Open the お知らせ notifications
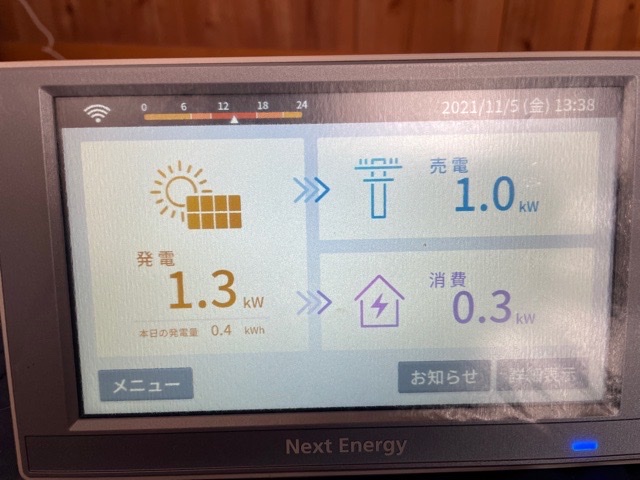The height and width of the screenshot is (480, 640). point(444,377)
